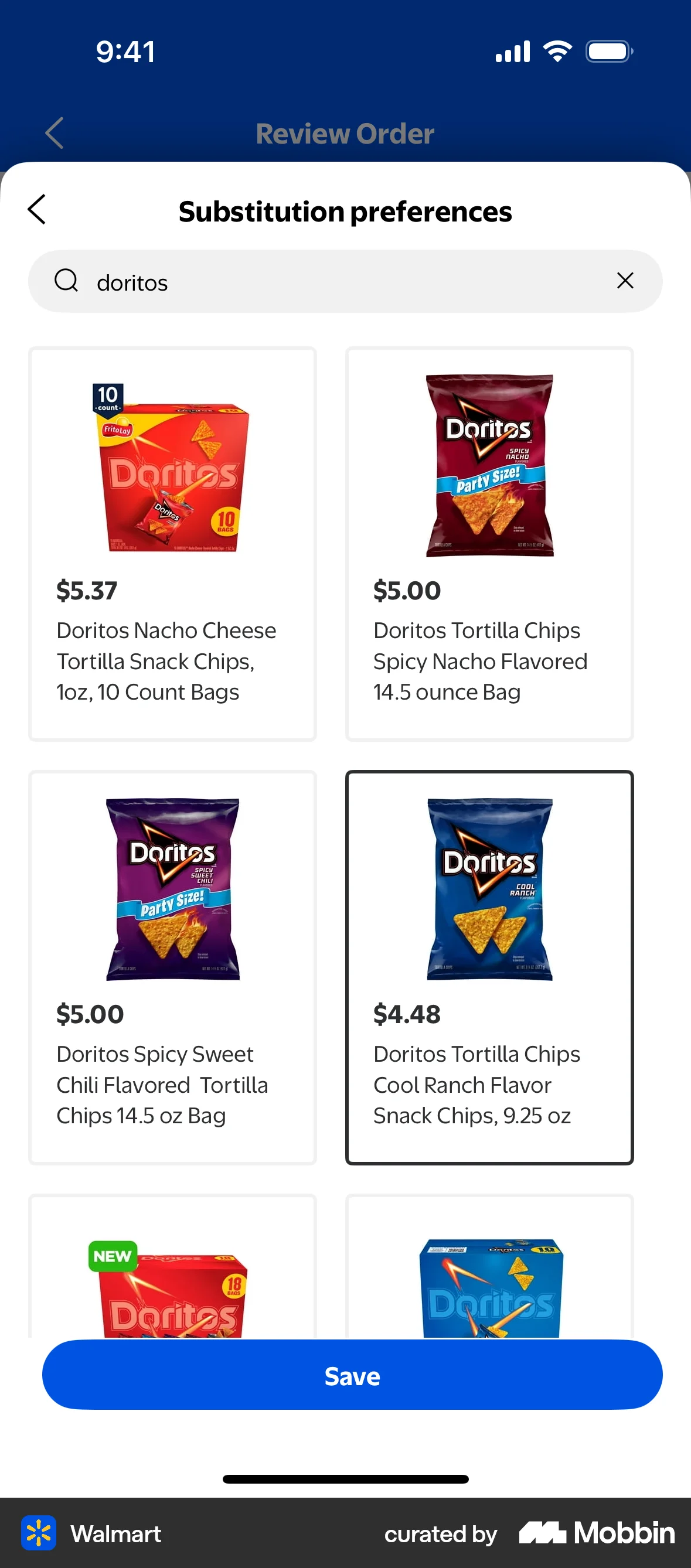Choose Spicy Sweet Chili chips as substitute
691x1568 pixels.
[172, 968]
